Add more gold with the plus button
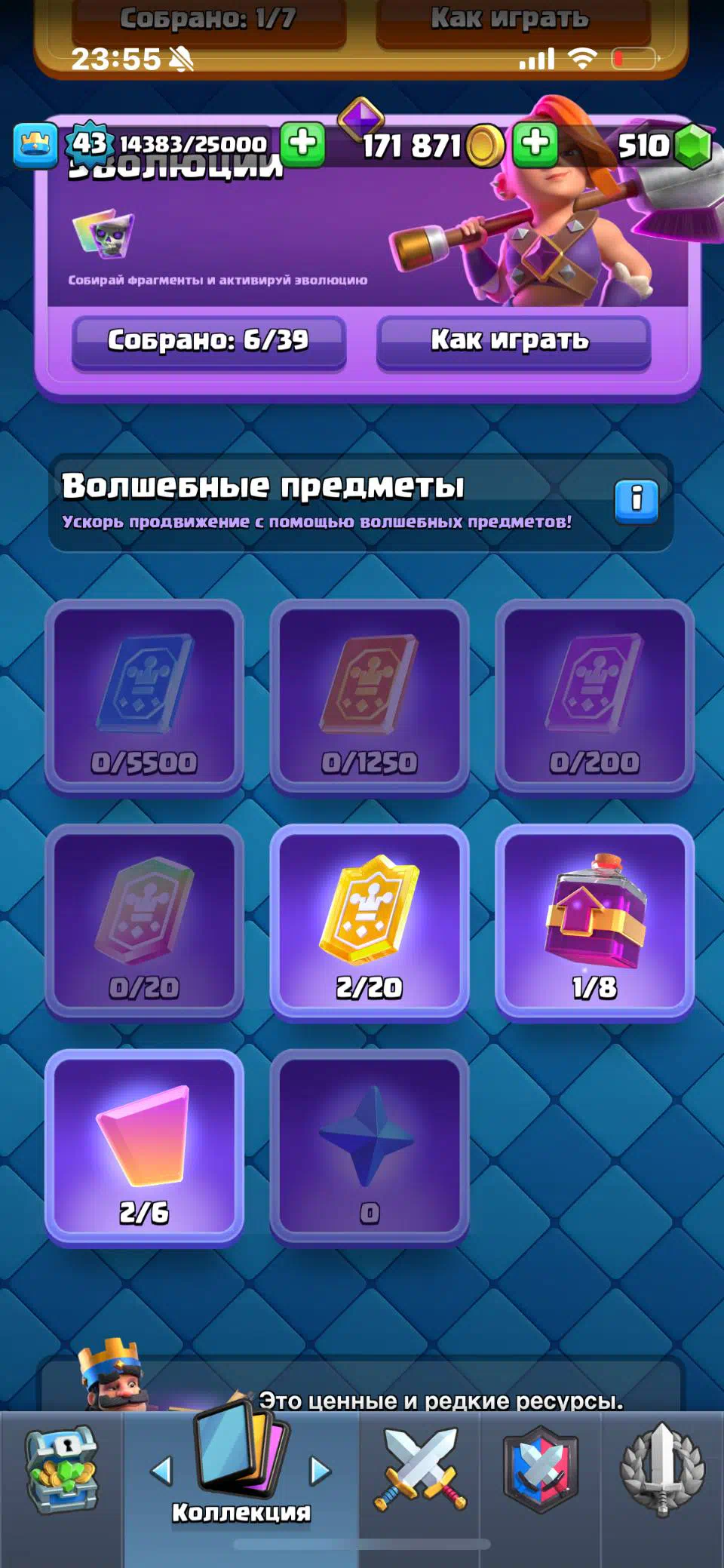 [x=303, y=143]
